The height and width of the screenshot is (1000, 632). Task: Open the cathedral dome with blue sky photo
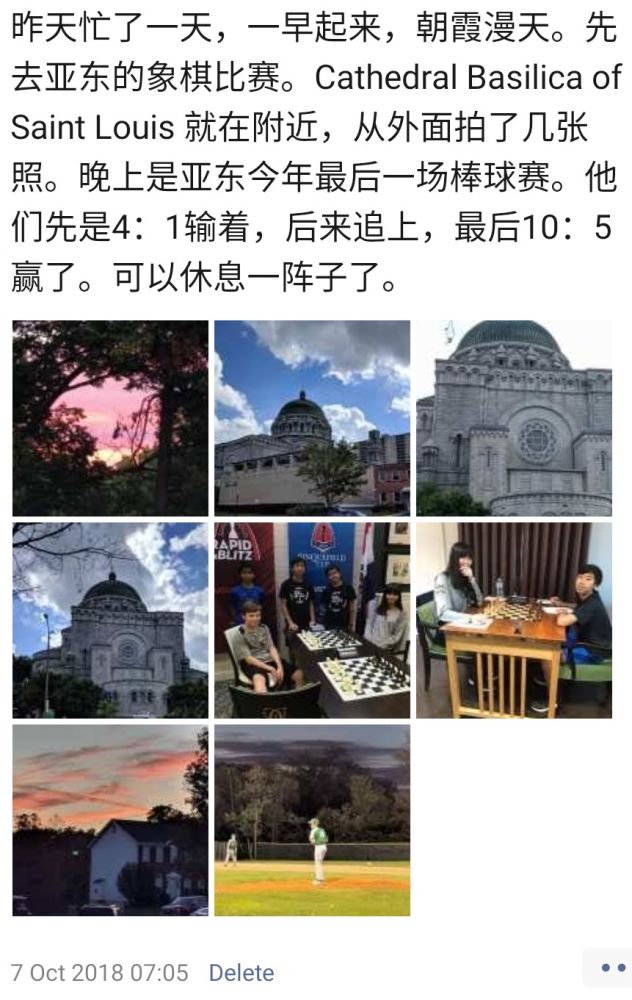click(x=312, y=418)
